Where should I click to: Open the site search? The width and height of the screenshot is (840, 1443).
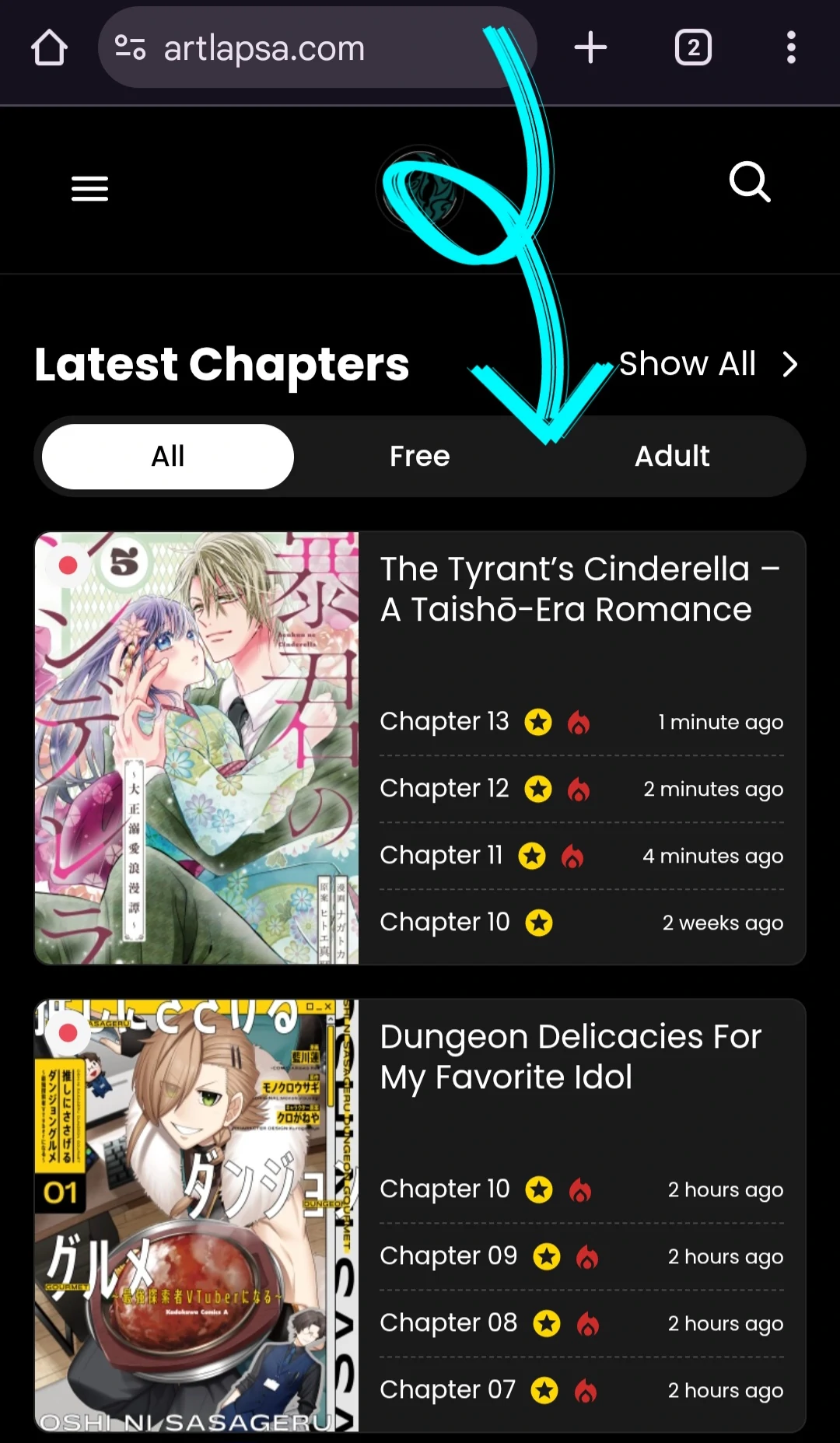coord(750,182)
